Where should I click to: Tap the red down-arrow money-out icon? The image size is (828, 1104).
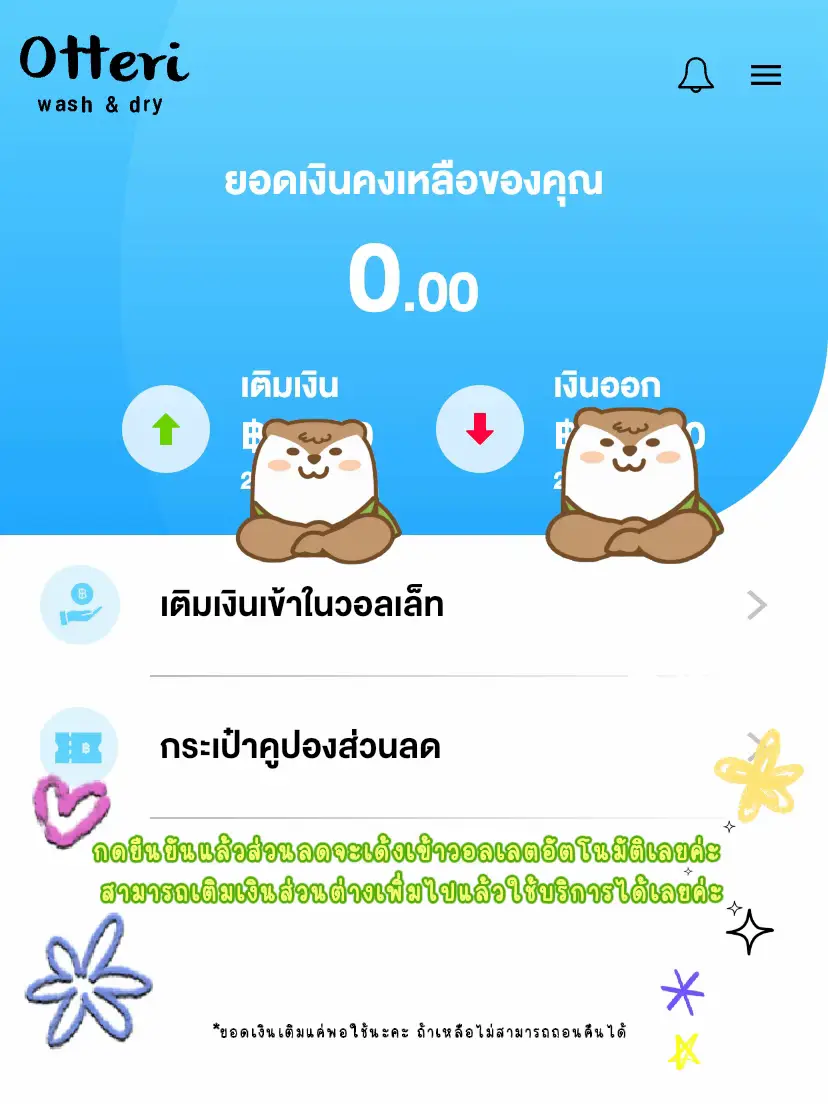pyautogui.click(x=479, y=428)
